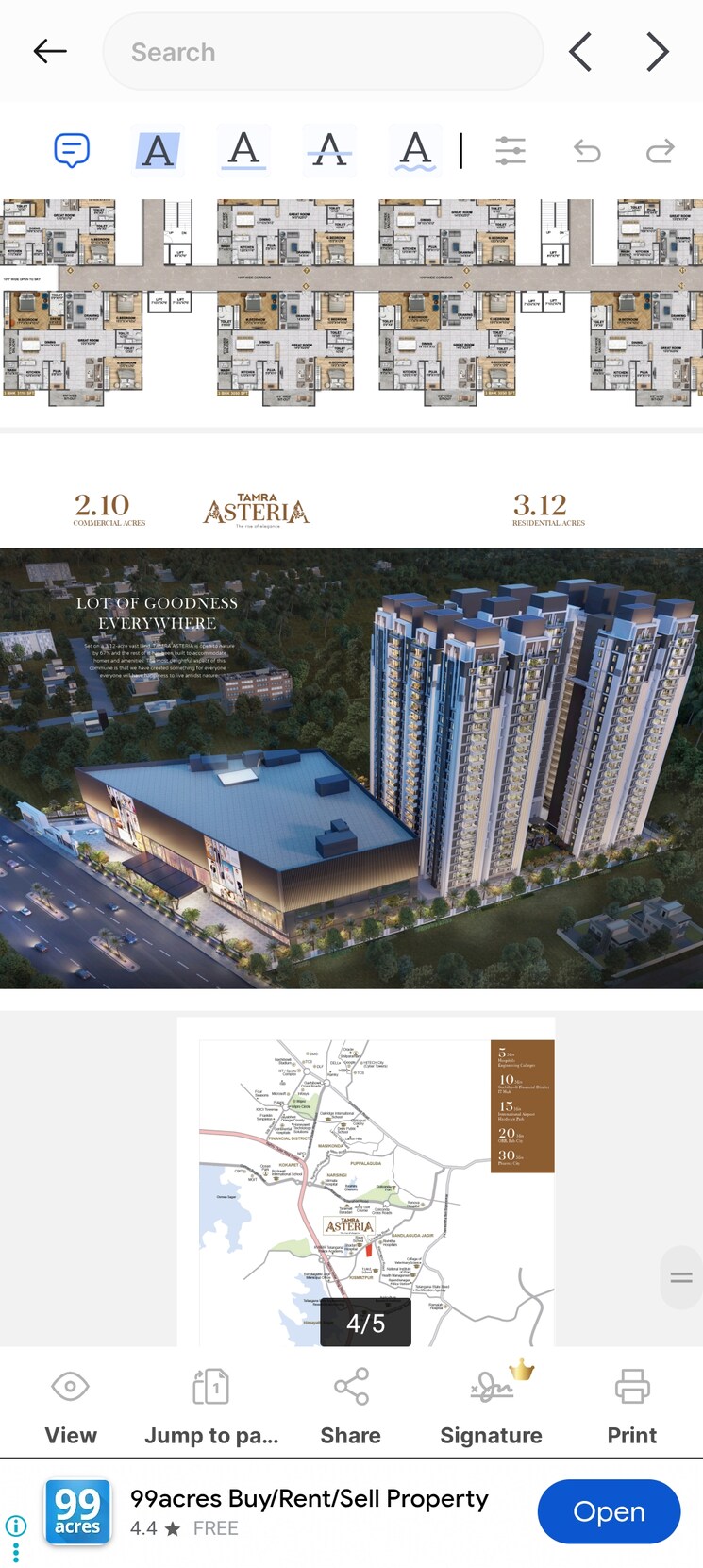Expand the right-edge drawer handle
The height and width of the screenshot is (1568, 703).
[680, 1276]
